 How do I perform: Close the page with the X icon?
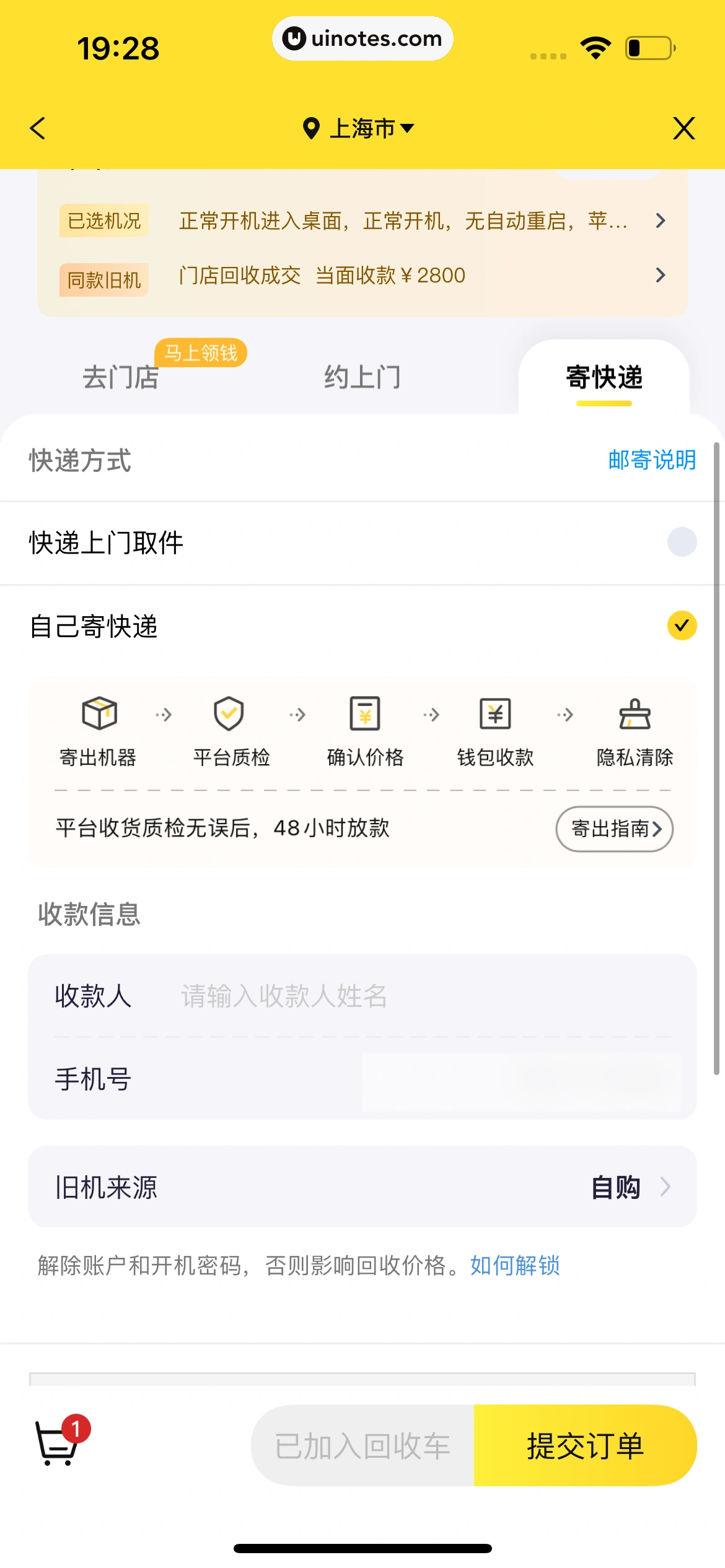[x=683, y=128]
